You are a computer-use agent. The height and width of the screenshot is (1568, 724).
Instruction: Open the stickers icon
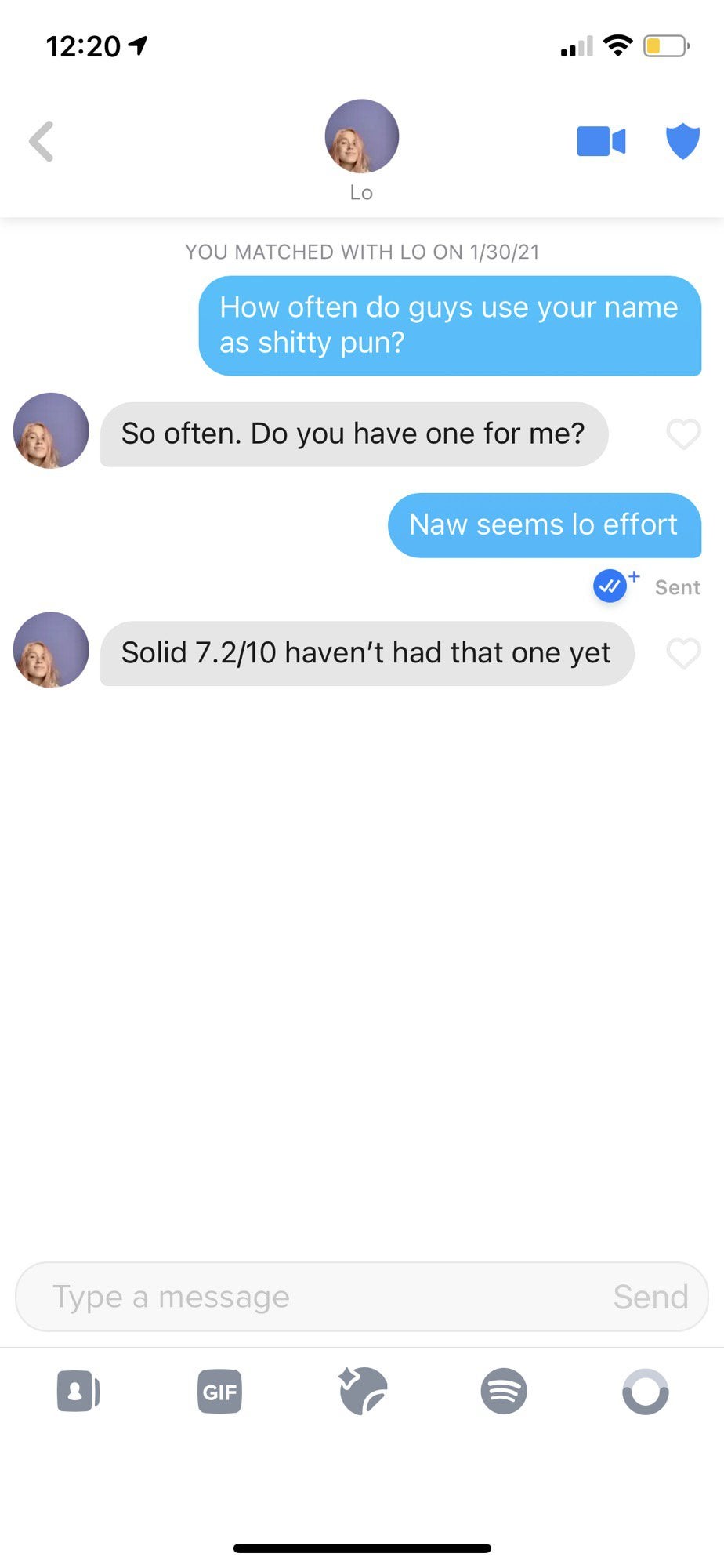pos(363,1391)
